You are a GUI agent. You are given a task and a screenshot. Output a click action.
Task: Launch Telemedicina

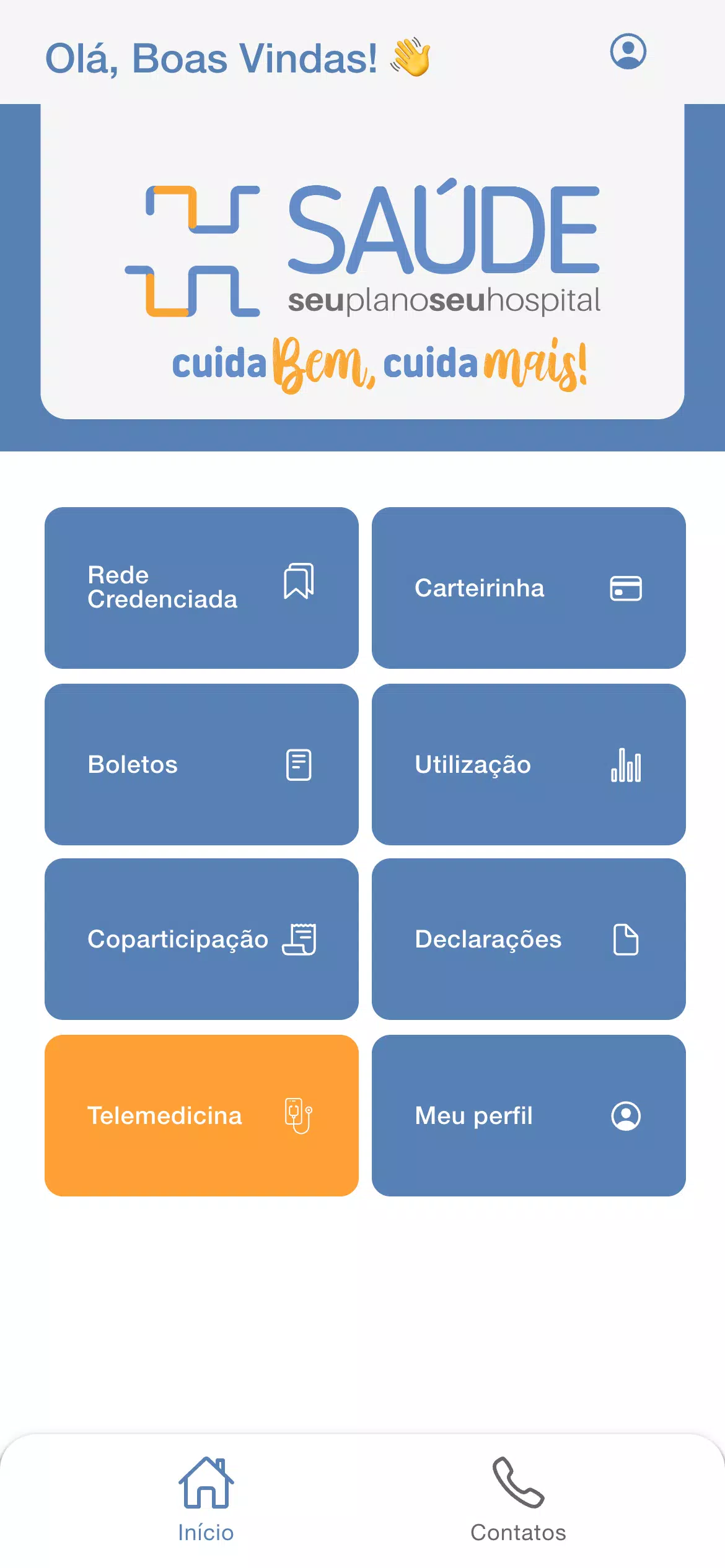[201, 1115]
